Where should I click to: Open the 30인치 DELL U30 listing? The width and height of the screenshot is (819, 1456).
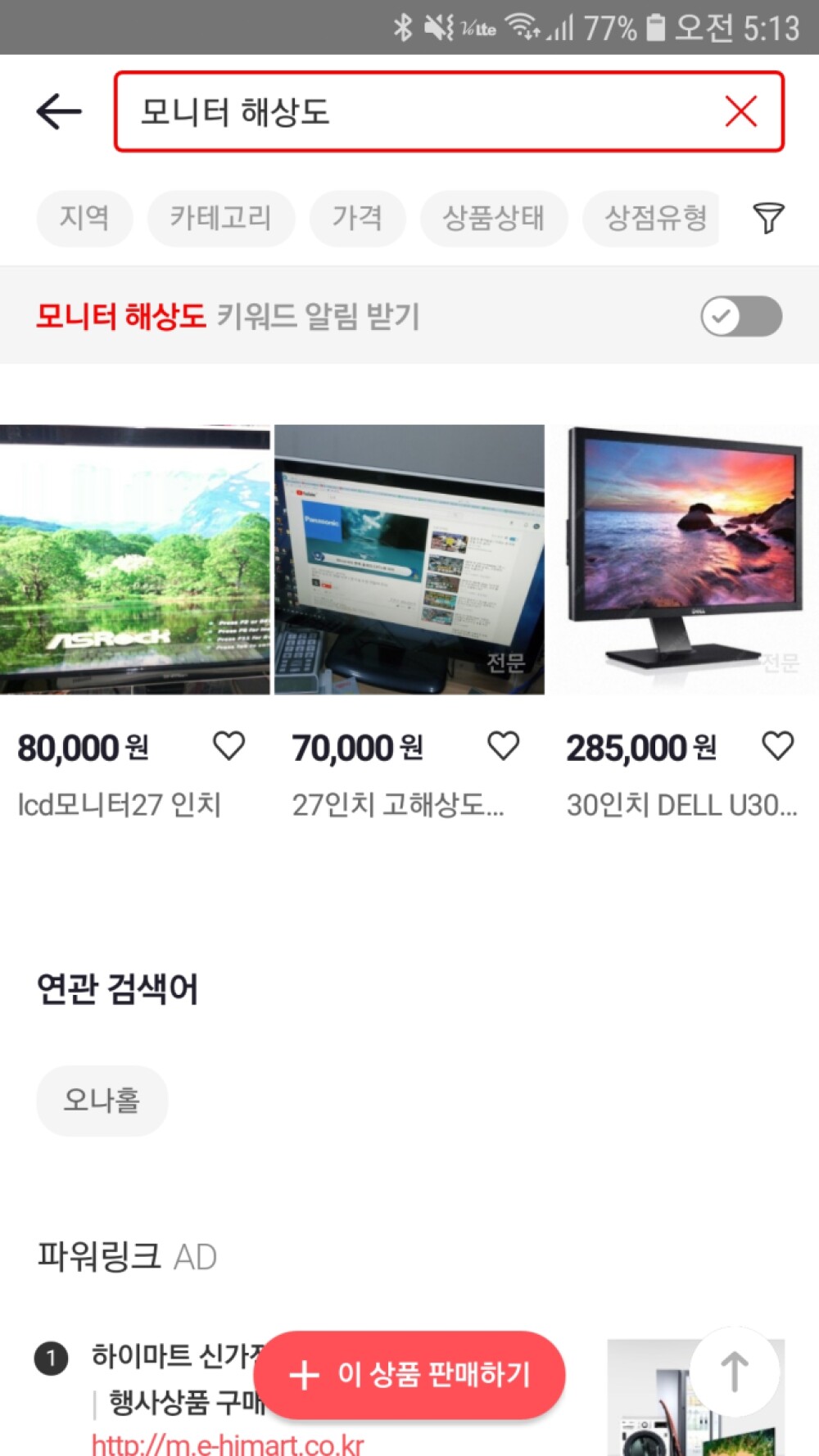pos(682,560)
